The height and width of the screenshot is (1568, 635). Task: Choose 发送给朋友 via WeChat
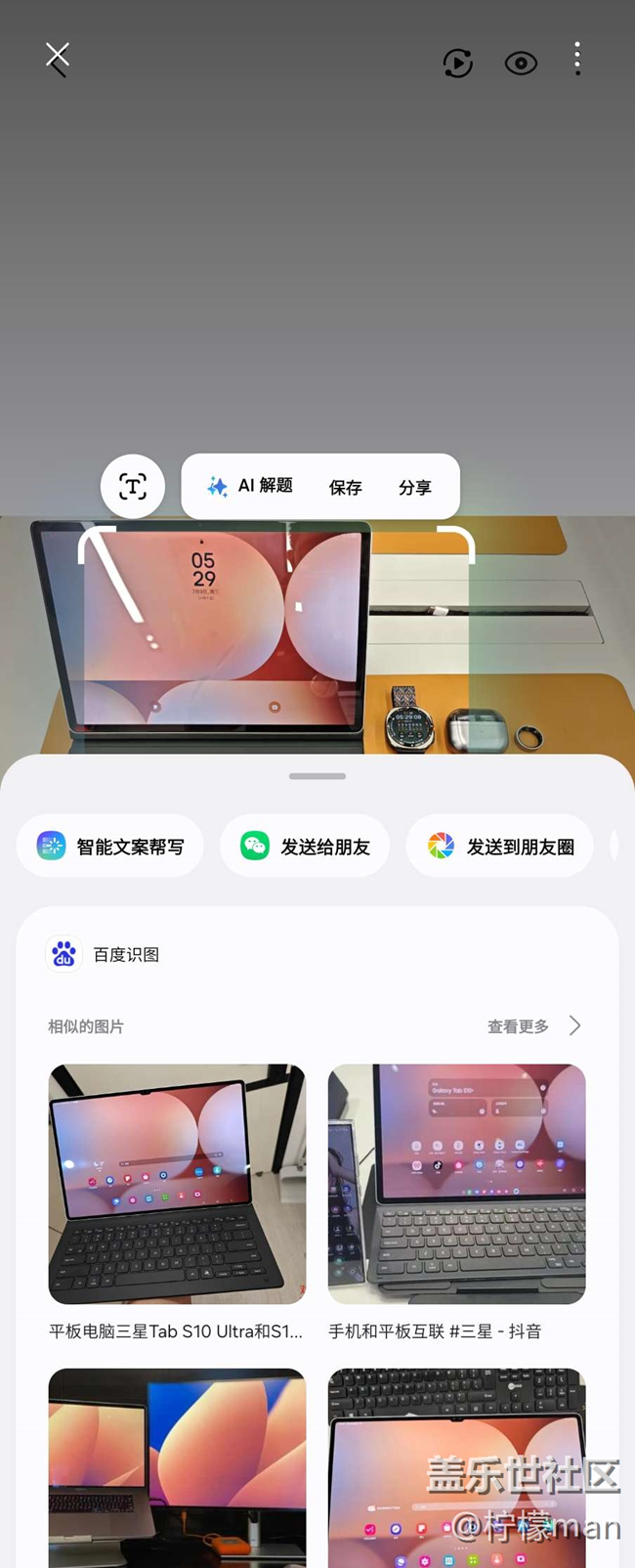(305, 846)
